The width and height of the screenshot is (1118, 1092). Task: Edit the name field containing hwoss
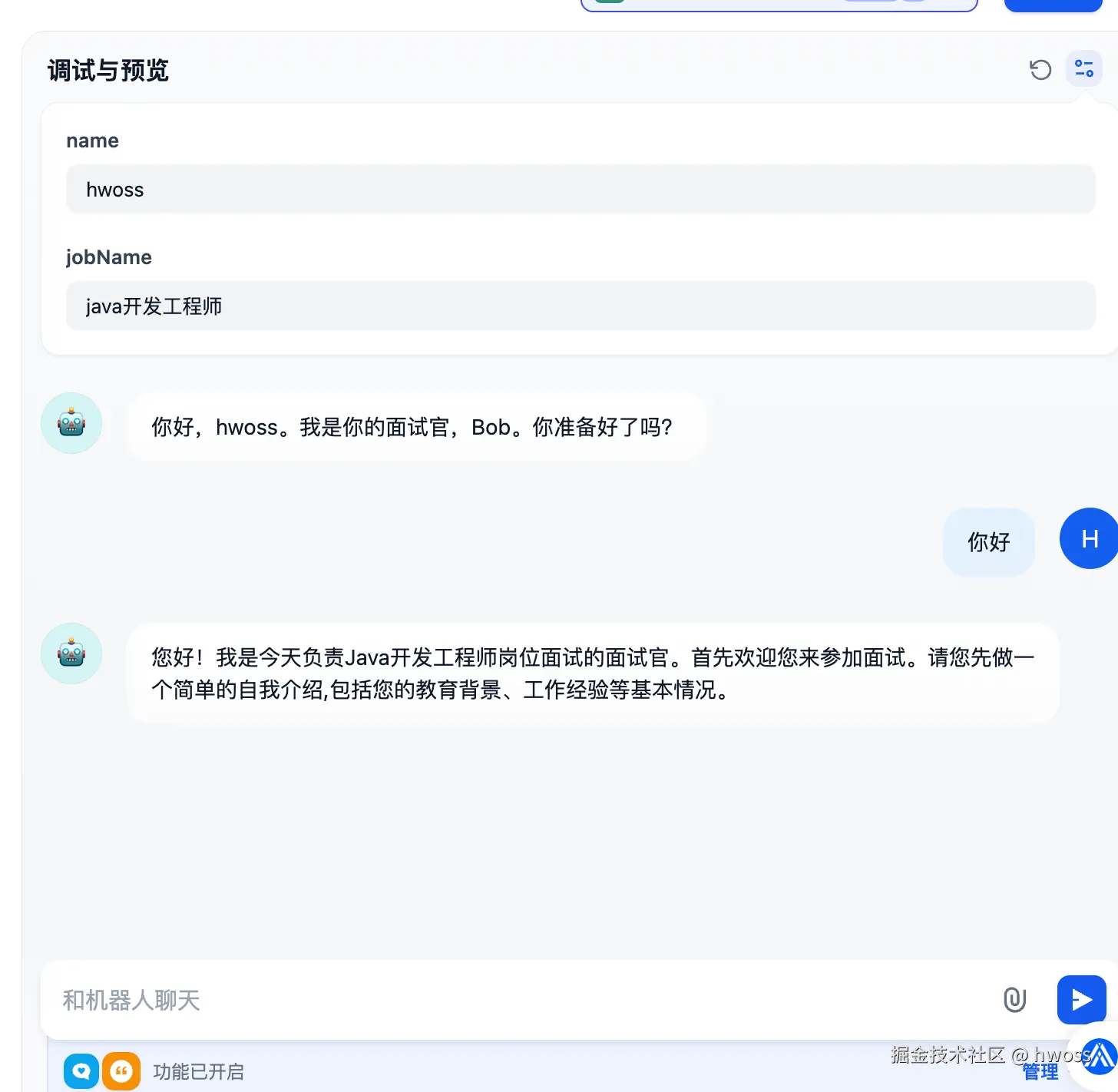click(x=580, y=190)
